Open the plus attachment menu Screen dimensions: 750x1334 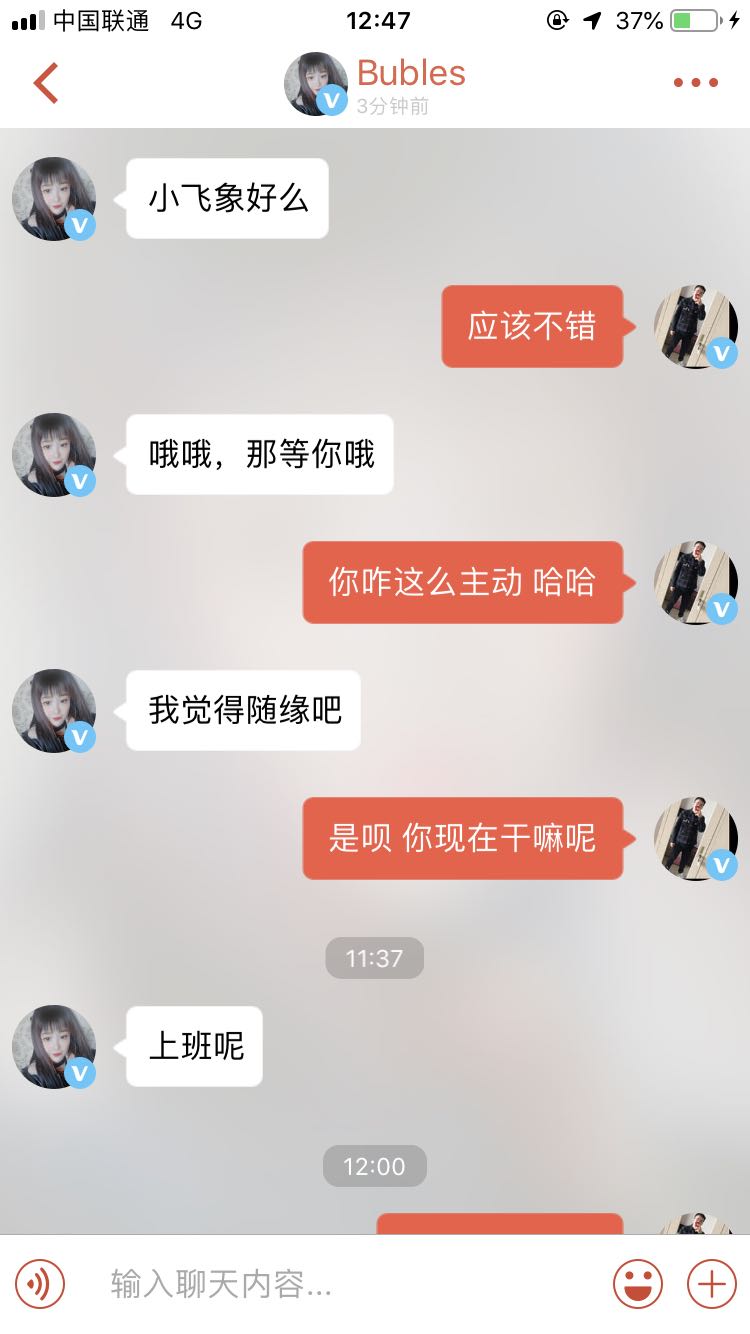click(x=712, y=1283)
